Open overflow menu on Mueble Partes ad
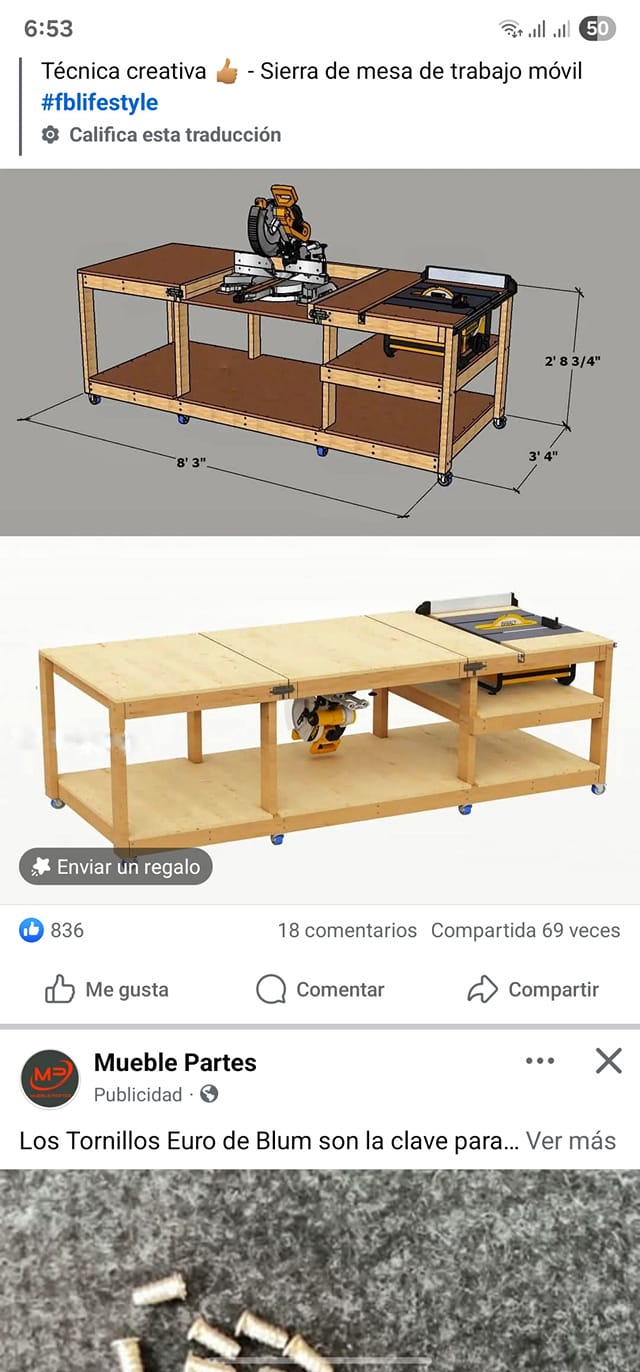This screenshot has height=1372, width=640. click(540, 1061)
